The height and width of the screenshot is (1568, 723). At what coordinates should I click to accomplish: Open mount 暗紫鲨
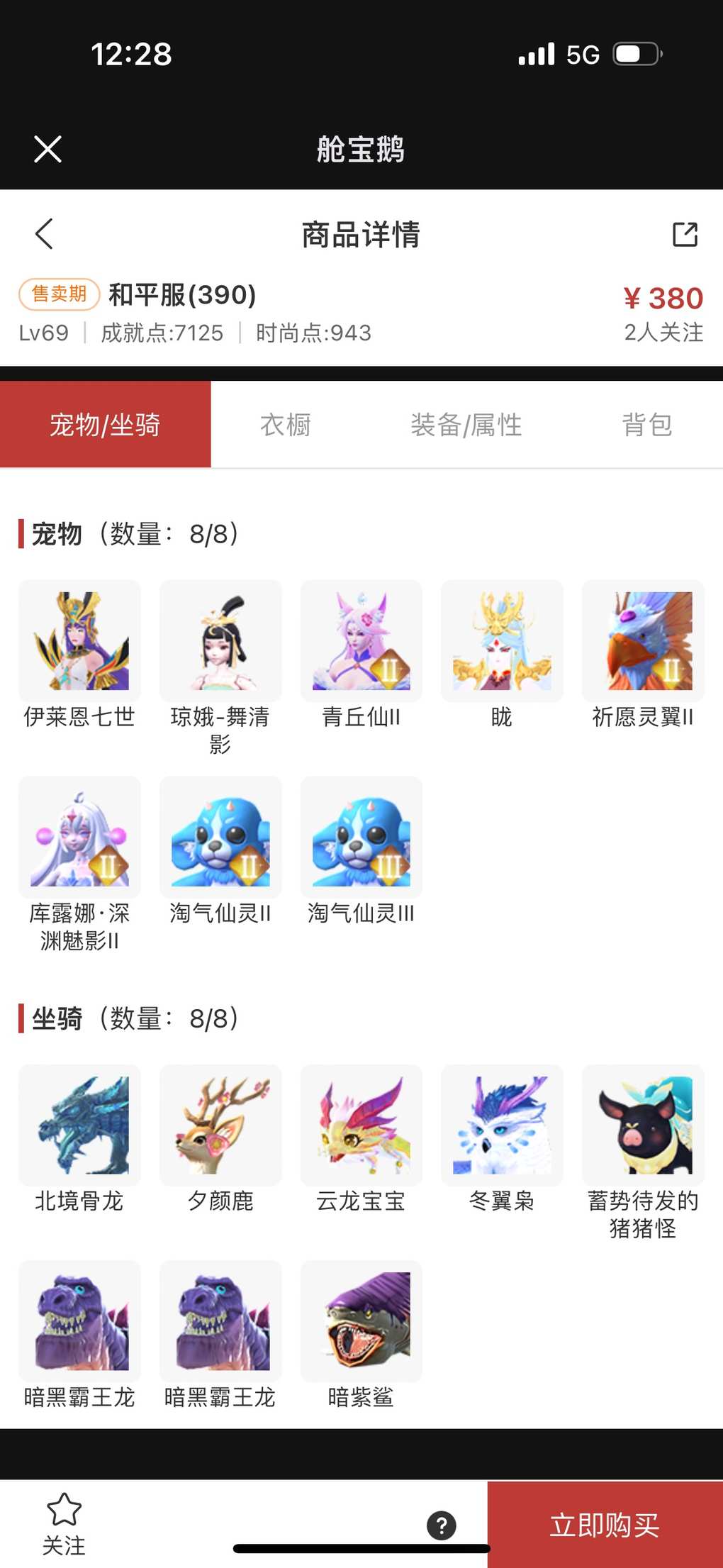[361, 1321]
